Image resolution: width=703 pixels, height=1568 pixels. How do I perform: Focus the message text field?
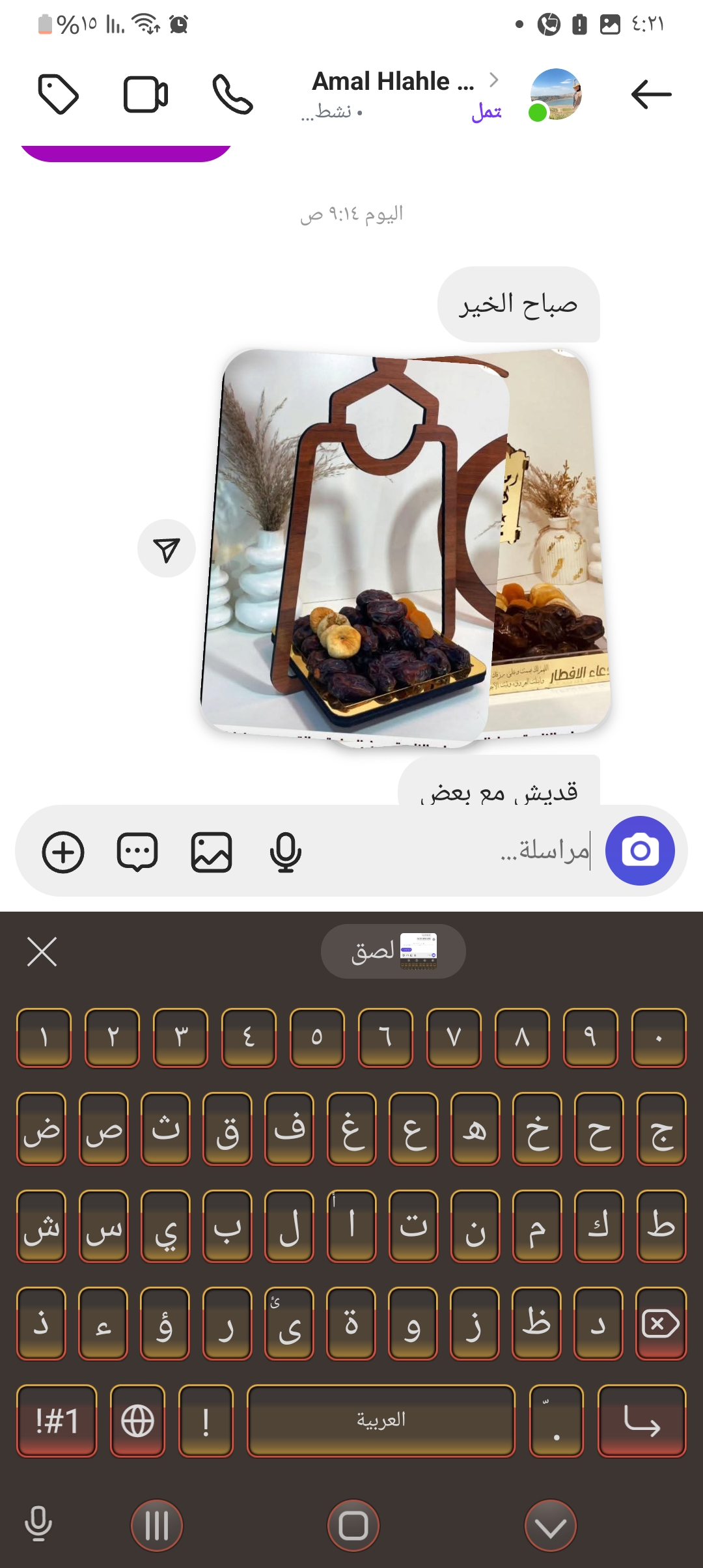coord(456,850)
